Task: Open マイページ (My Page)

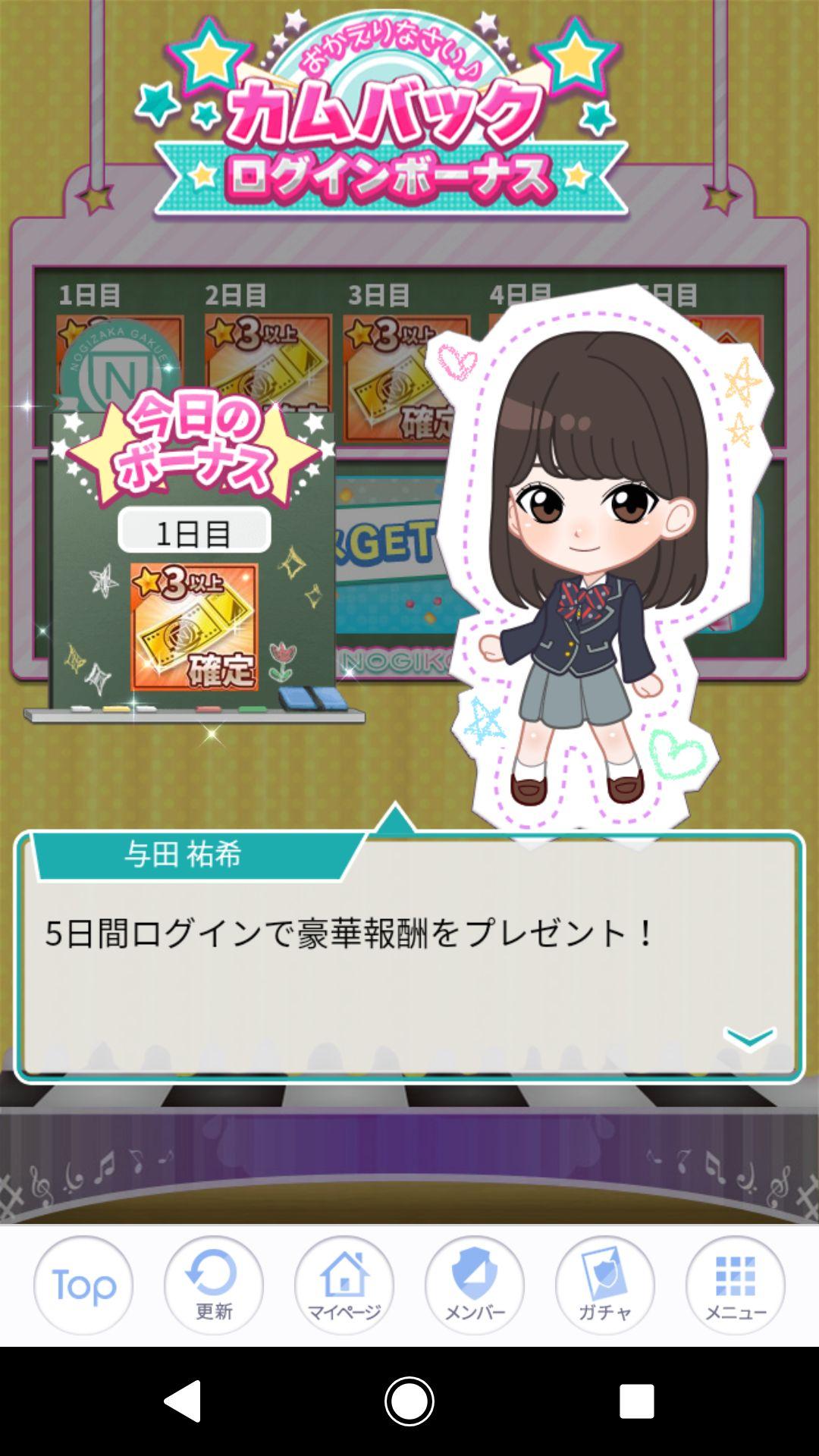Action: 342,1285
